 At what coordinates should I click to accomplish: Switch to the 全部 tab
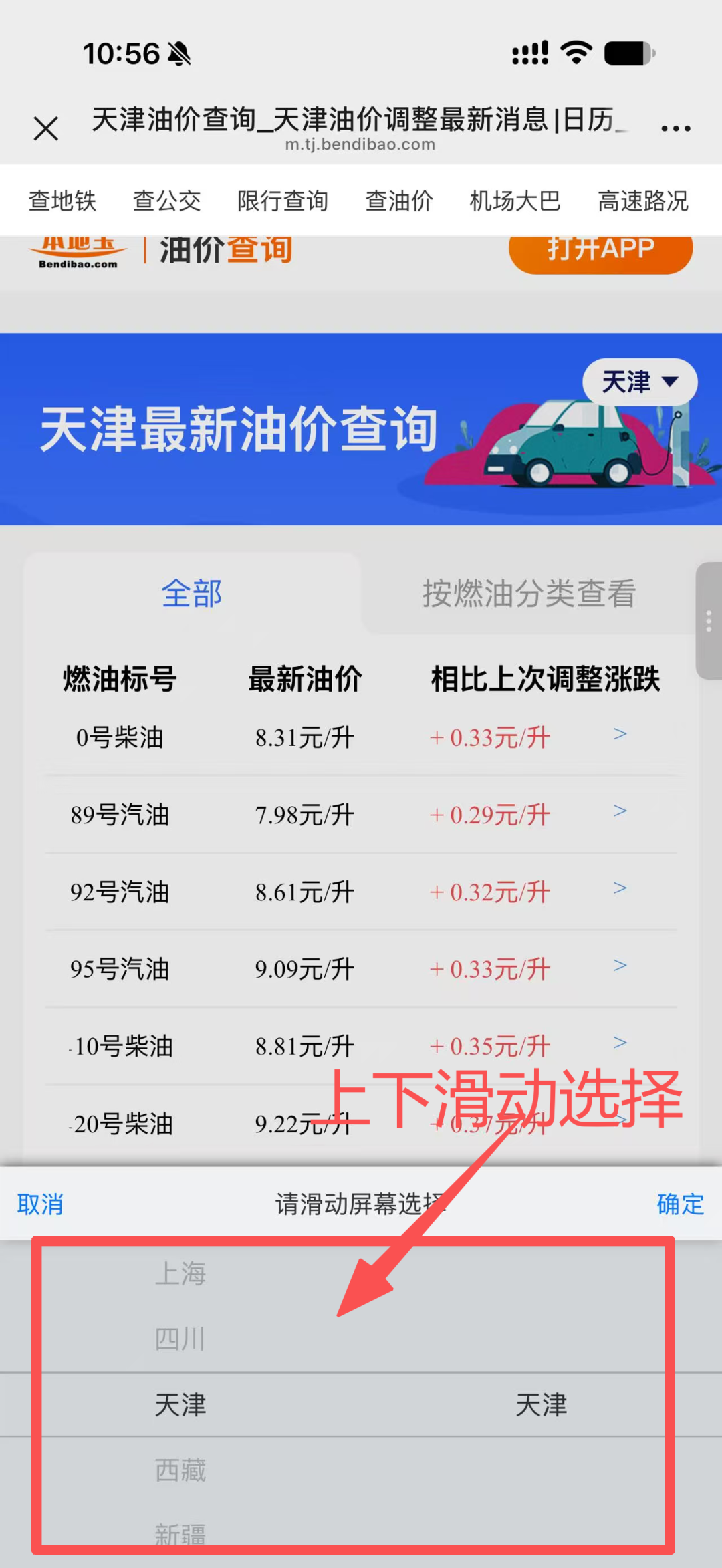192,593
